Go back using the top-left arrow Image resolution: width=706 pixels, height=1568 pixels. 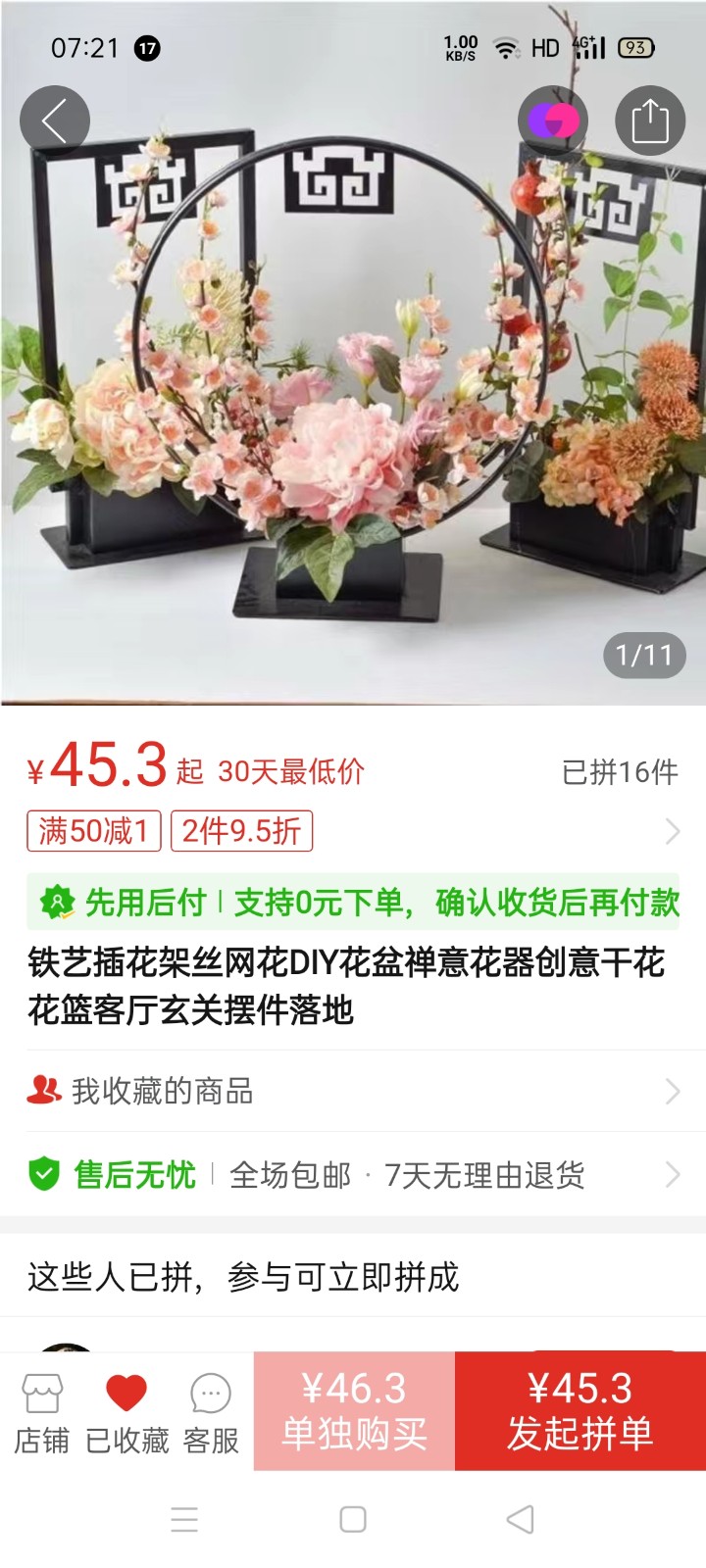[55, 122]
